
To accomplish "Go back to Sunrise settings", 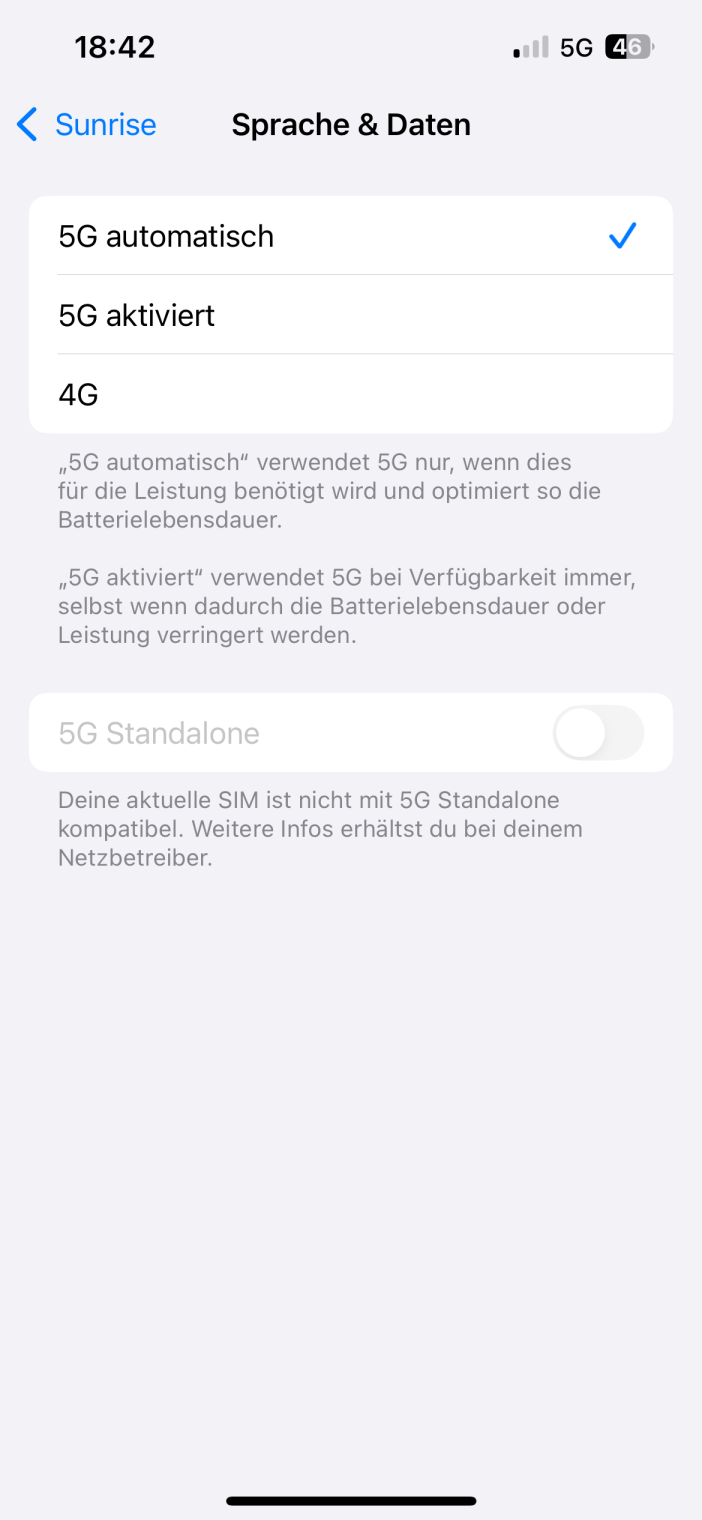I will click(x=87, y=125).
